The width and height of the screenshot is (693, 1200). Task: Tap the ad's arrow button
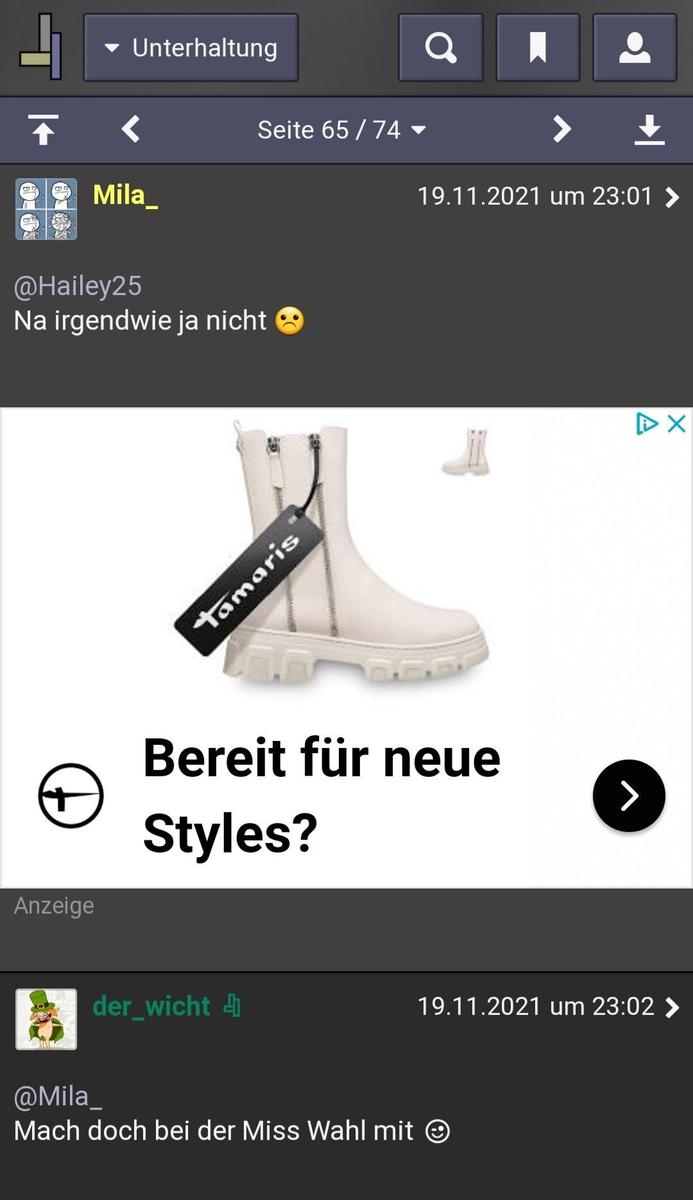[628, 796]
